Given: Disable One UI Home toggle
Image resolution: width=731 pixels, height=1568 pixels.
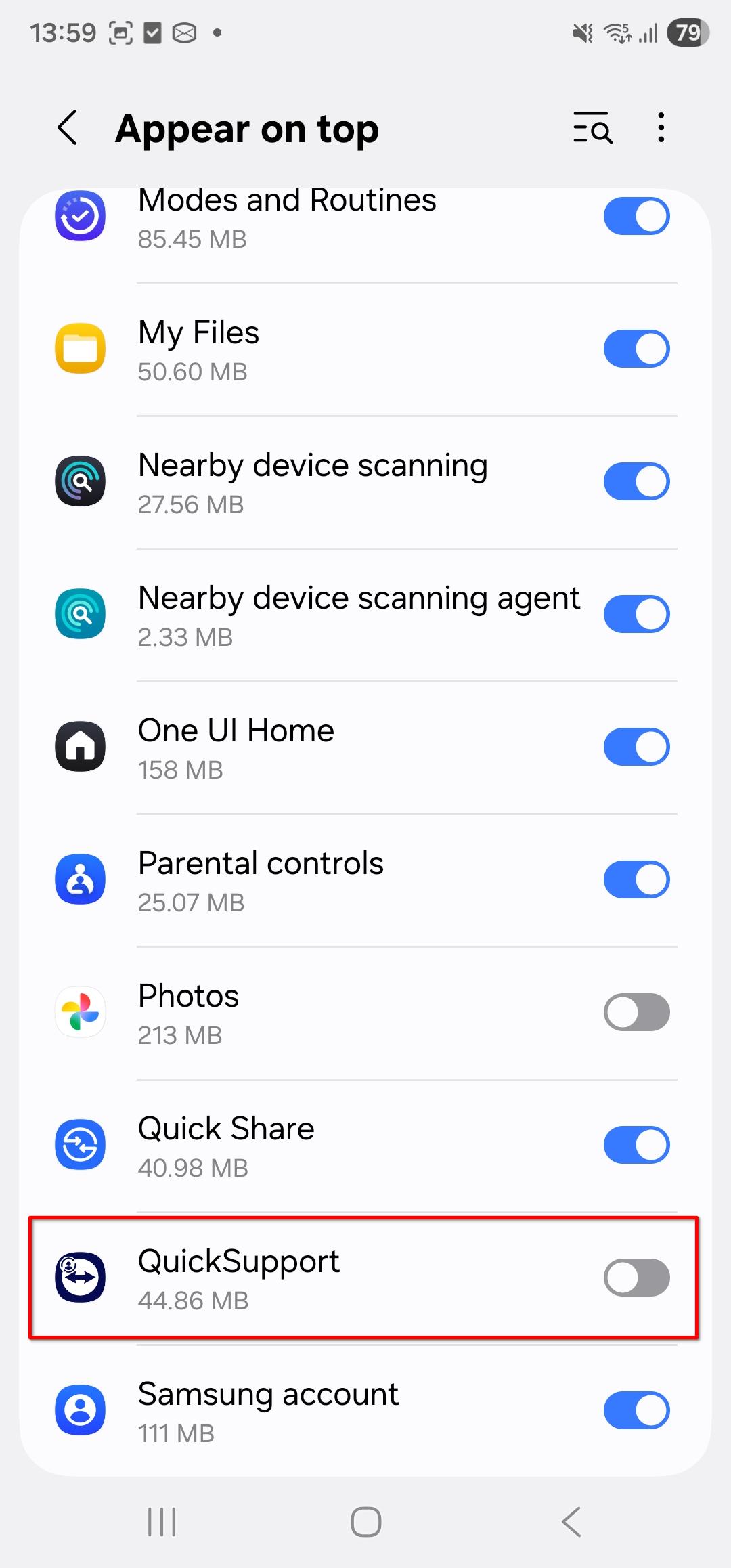Looking at the screenshot, I should point(636,747).
